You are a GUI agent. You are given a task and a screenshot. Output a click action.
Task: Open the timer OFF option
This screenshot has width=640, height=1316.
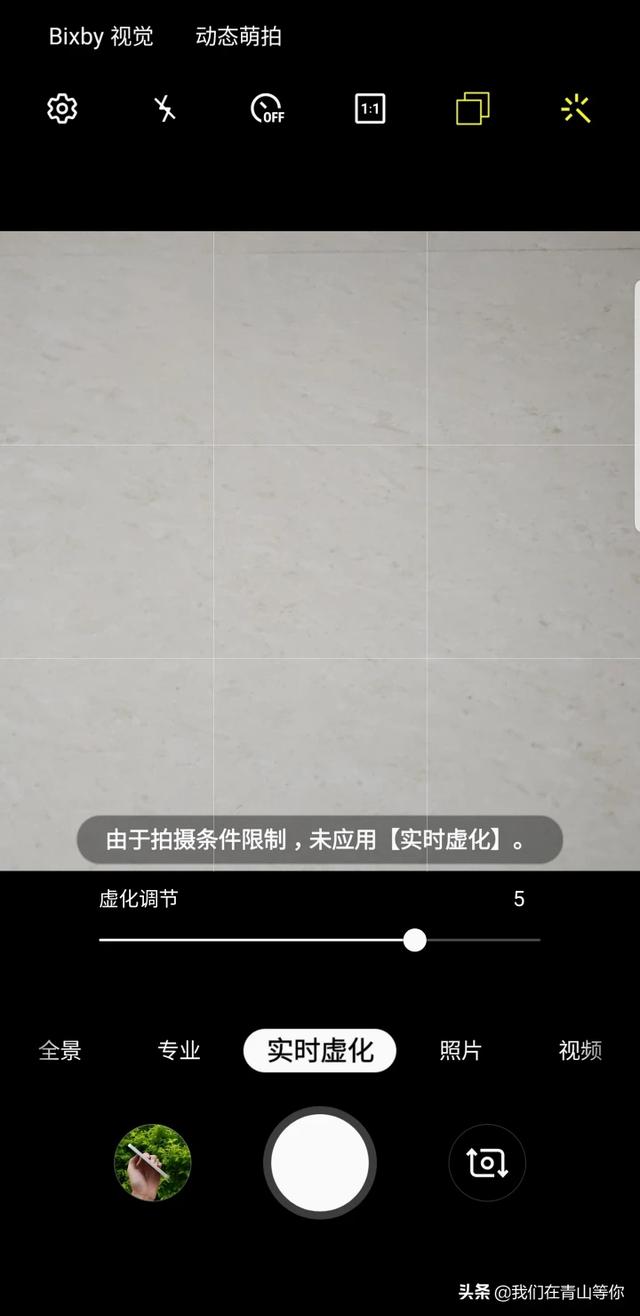point(267,108)
